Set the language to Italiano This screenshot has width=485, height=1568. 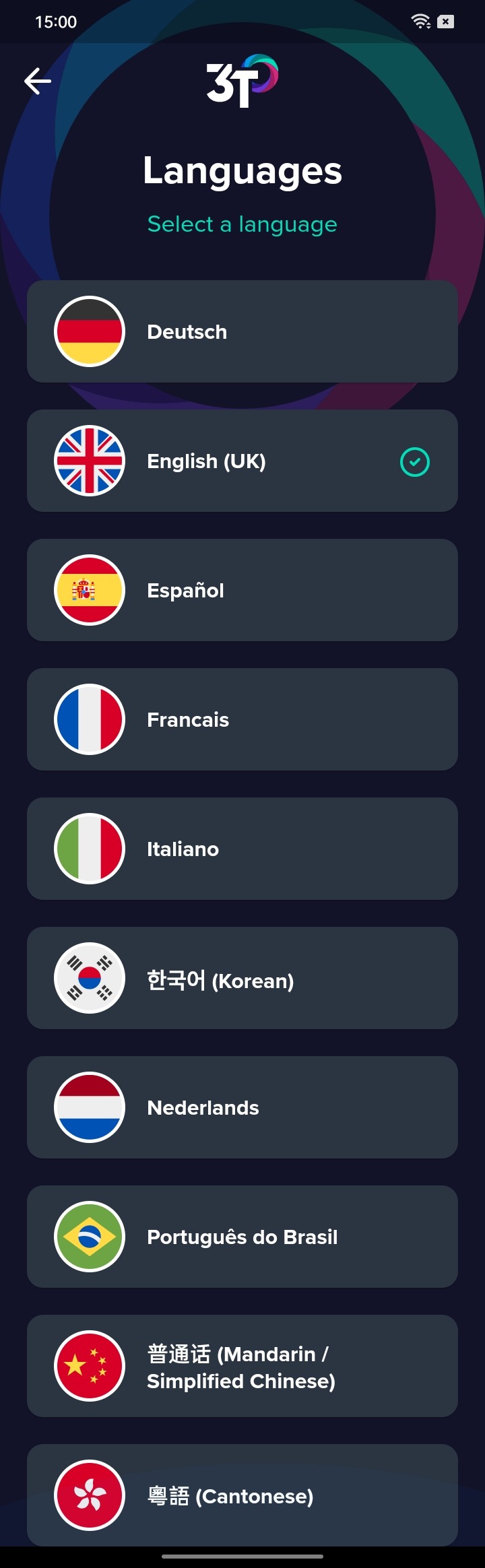point(243,849)
